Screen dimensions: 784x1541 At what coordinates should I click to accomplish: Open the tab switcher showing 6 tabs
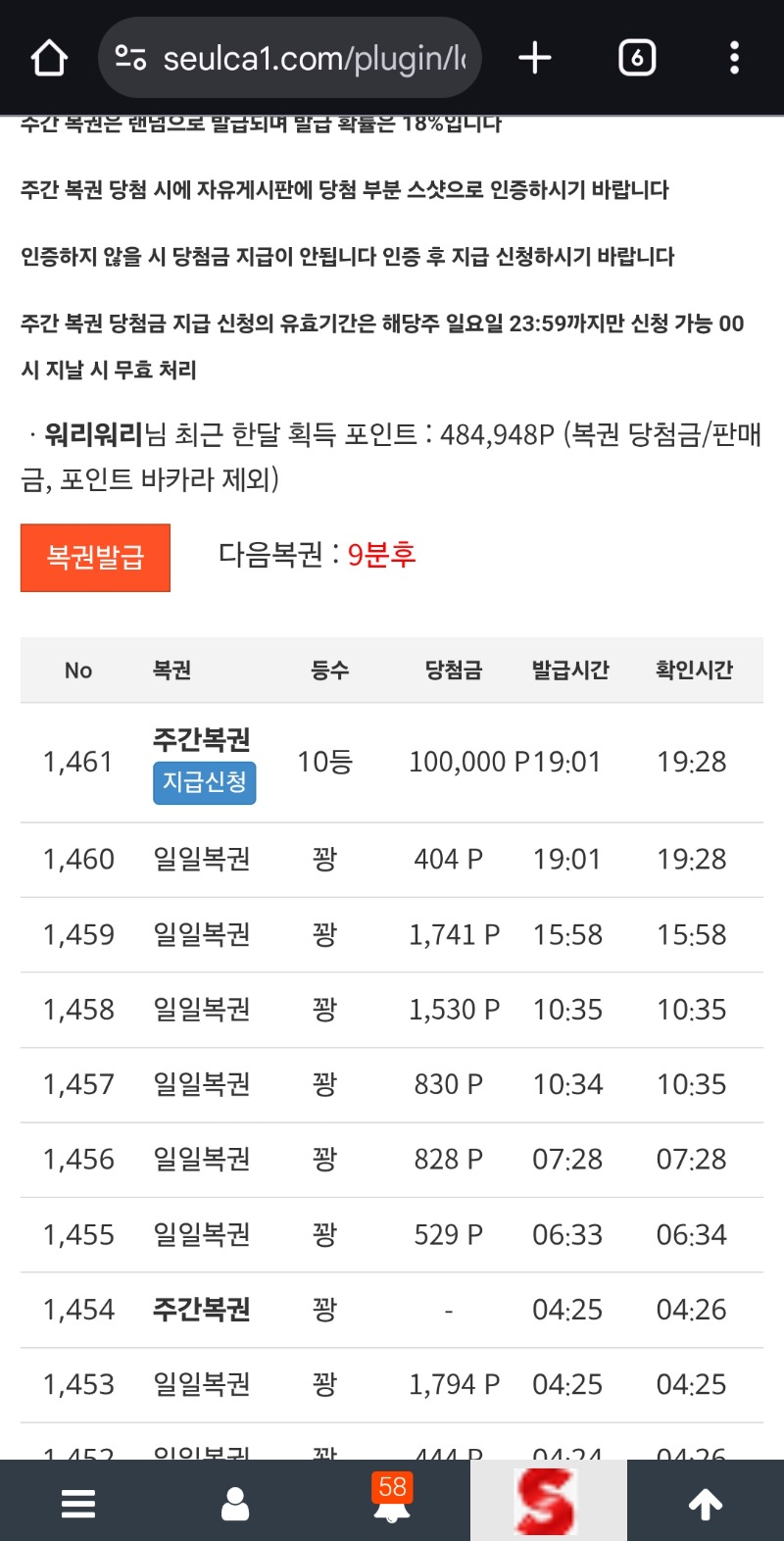click(x=637, y=58)
